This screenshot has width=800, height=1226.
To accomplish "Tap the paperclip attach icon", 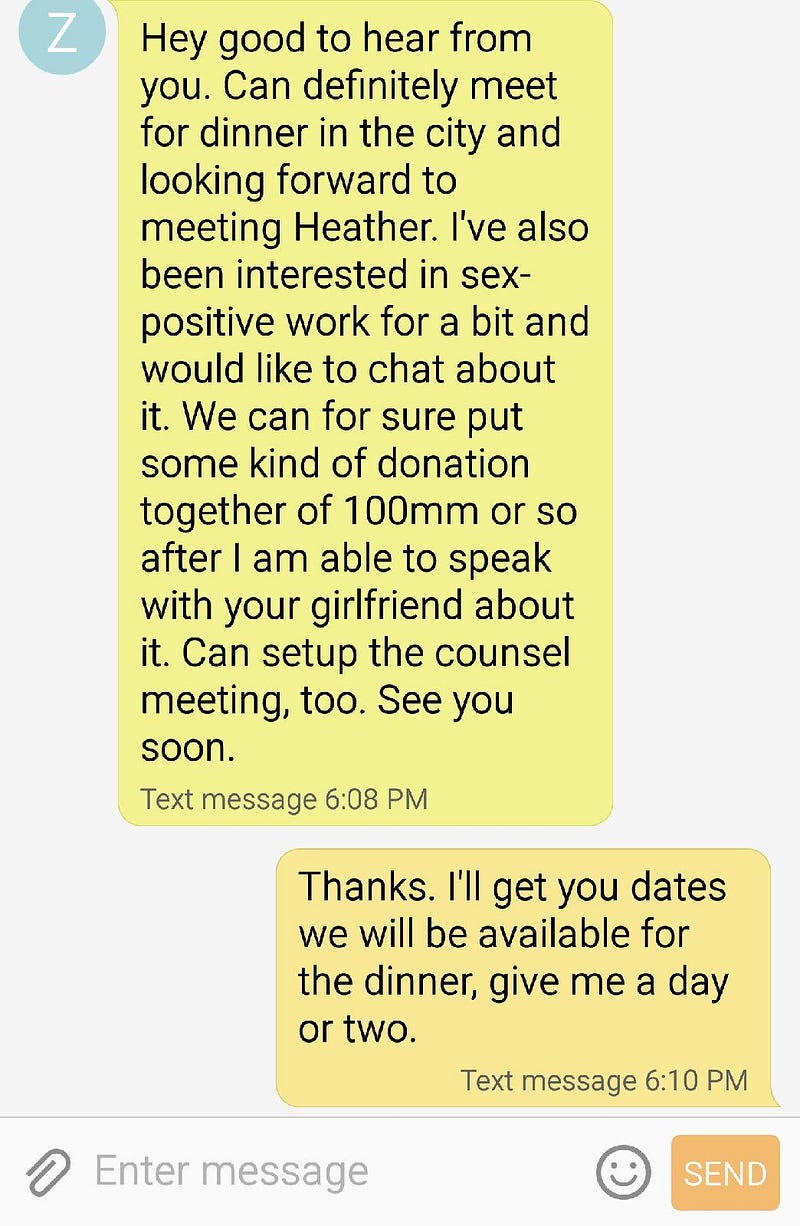I will [47, 1172].
